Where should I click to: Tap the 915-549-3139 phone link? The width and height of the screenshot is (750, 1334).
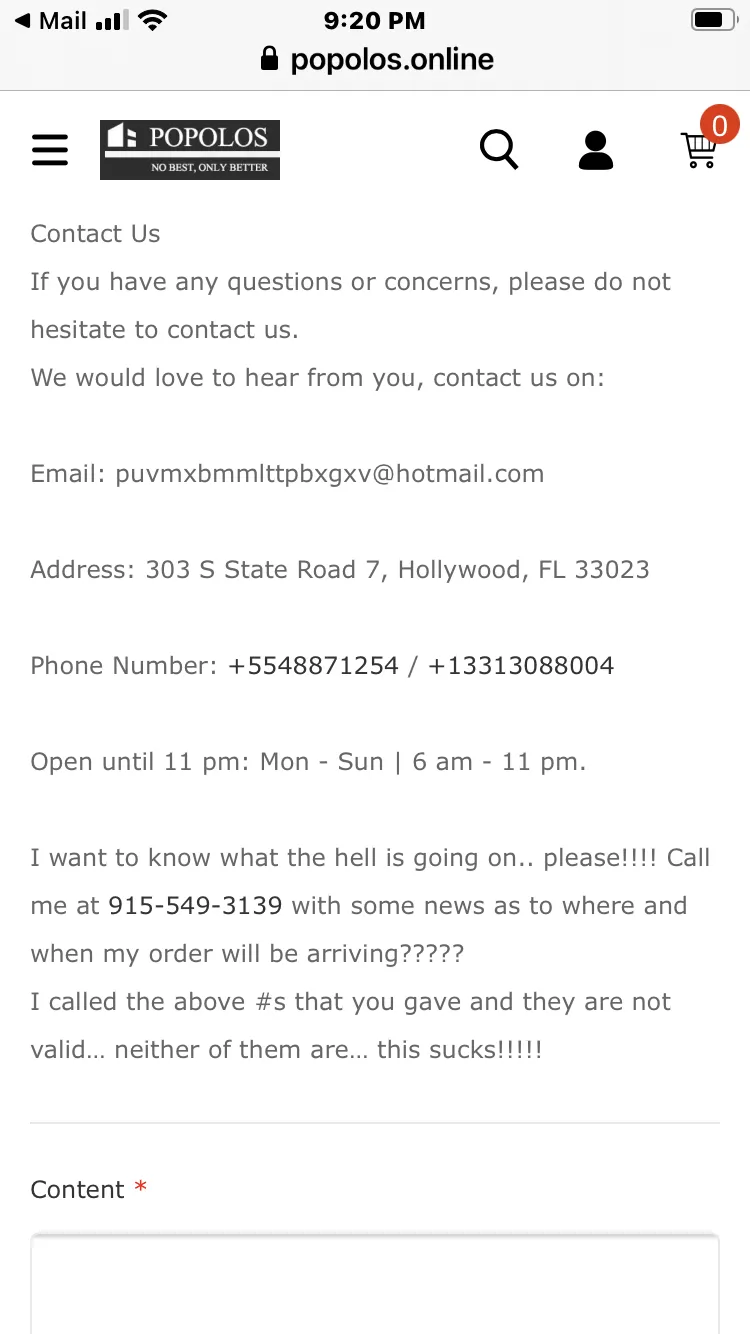pyautogui.click(x=195, y=906)
